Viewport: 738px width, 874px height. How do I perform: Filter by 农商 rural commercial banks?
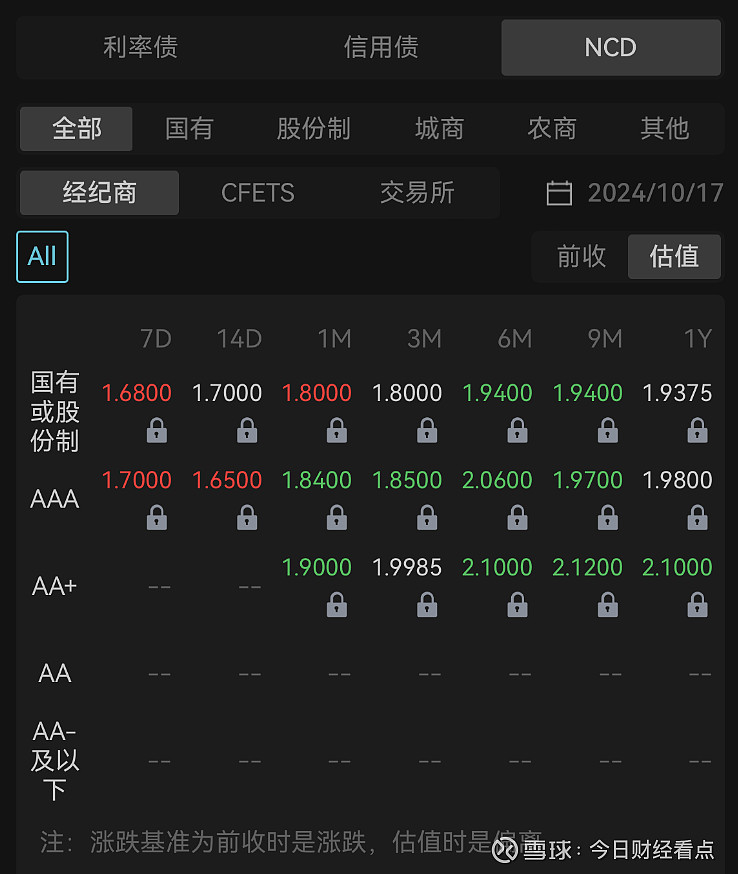551,128
